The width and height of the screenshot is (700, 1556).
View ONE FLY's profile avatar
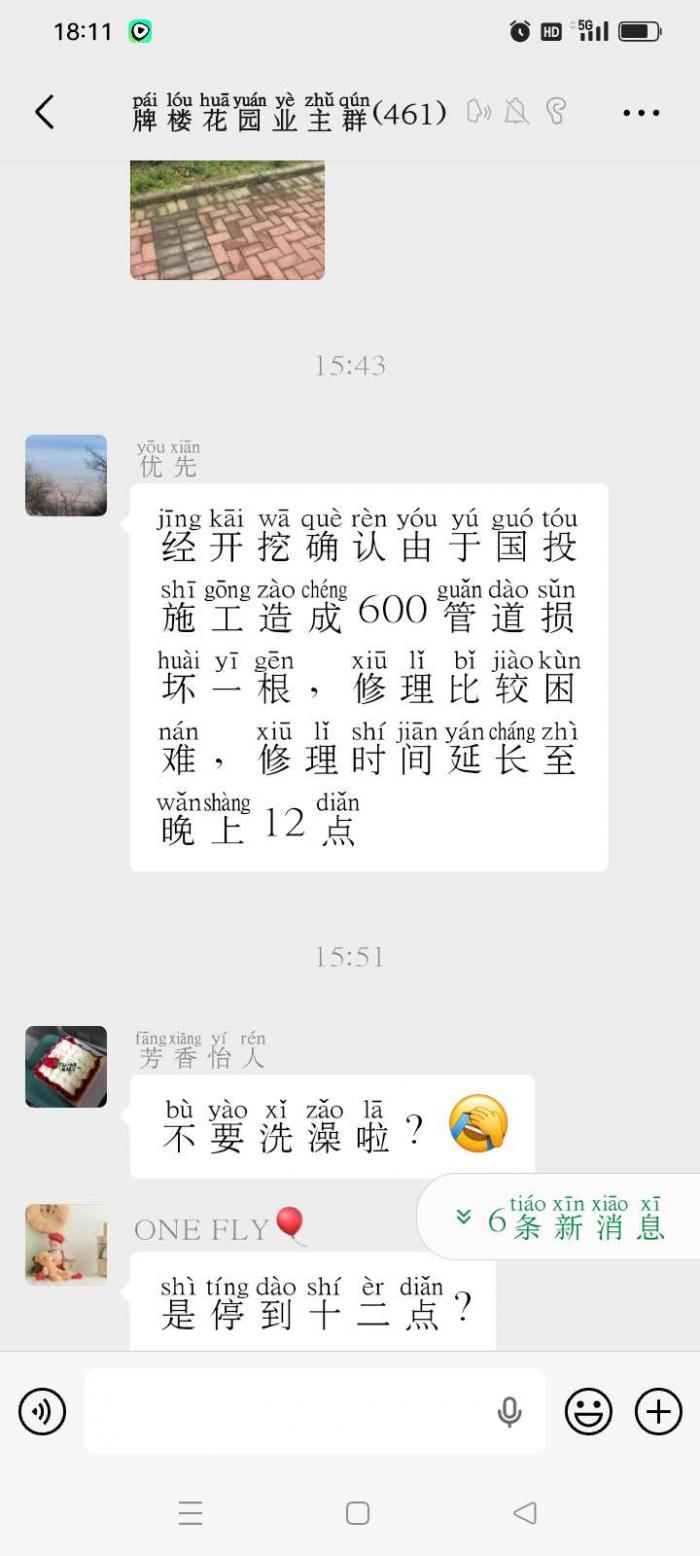(66, 1245)
